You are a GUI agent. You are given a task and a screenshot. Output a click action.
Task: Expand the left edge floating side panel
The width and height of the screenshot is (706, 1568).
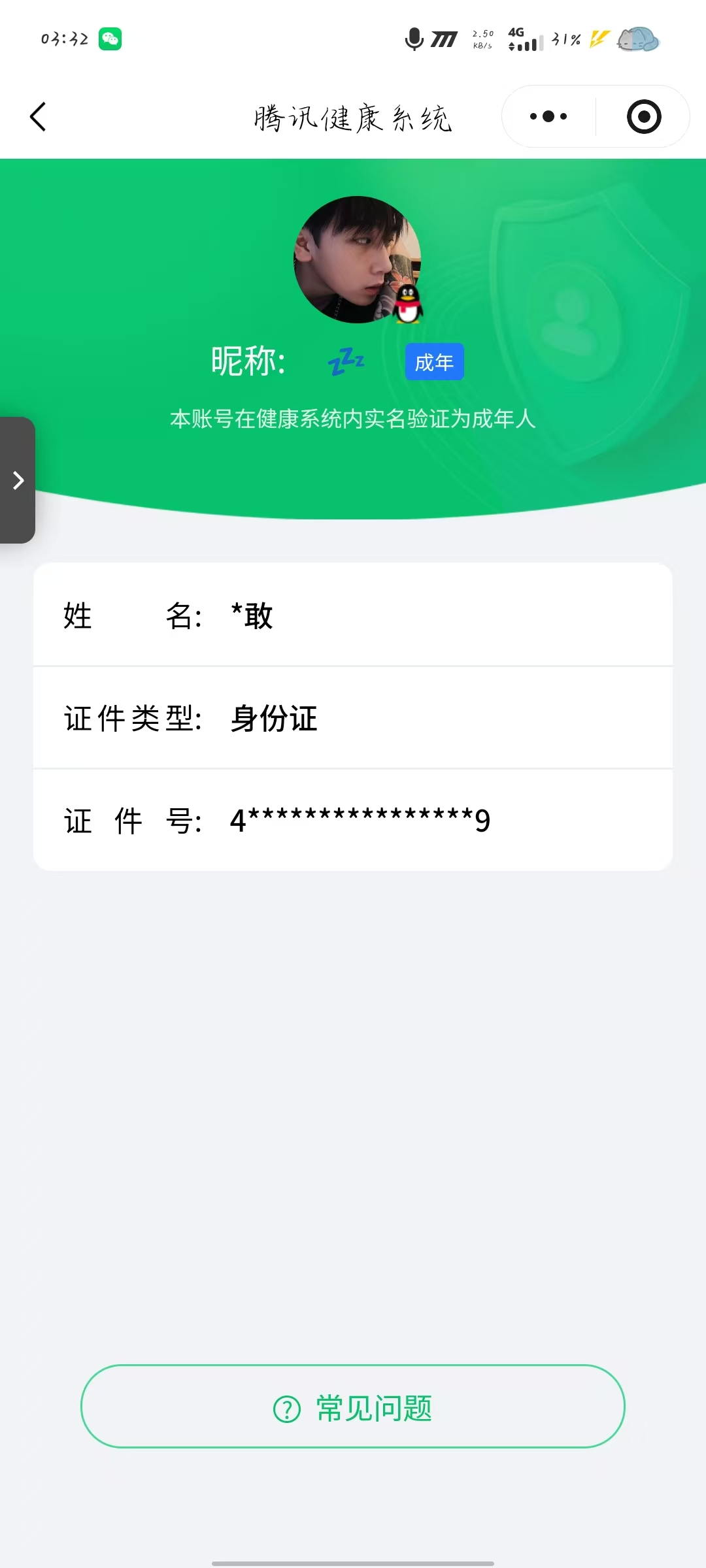tap(18, 480)
